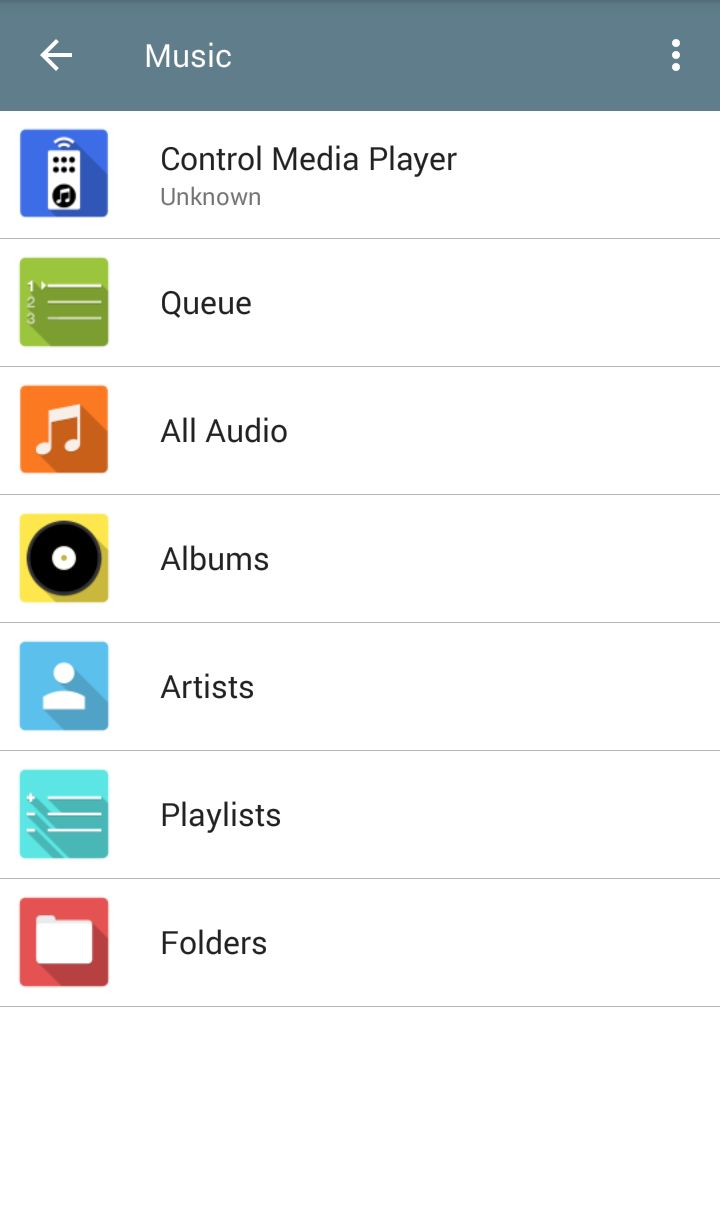
Task: Go back using the arrow icon
Action: pyautogui.click(x=56, y=56)
